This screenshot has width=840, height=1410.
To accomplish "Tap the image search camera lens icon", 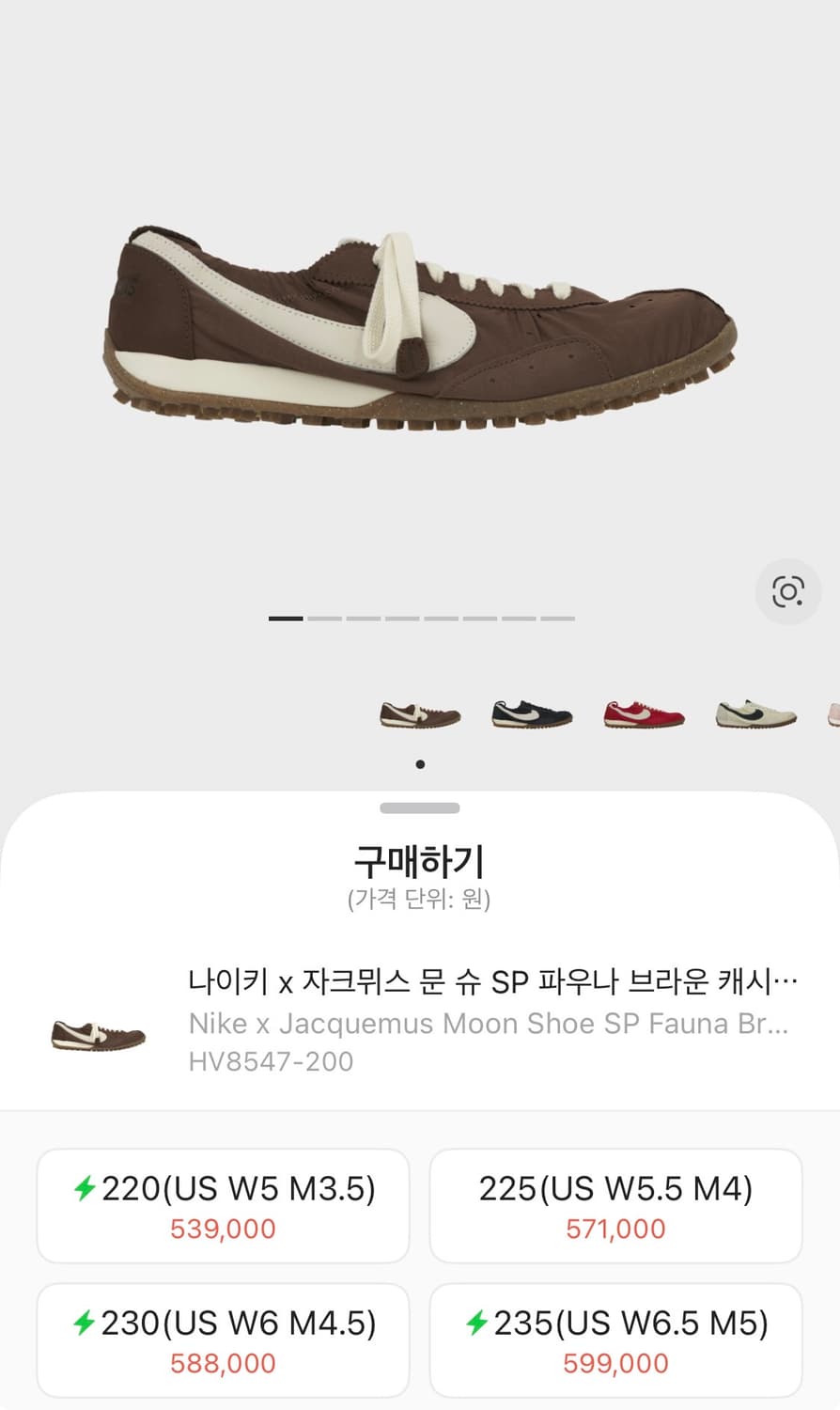I will (x=788, y=591).
